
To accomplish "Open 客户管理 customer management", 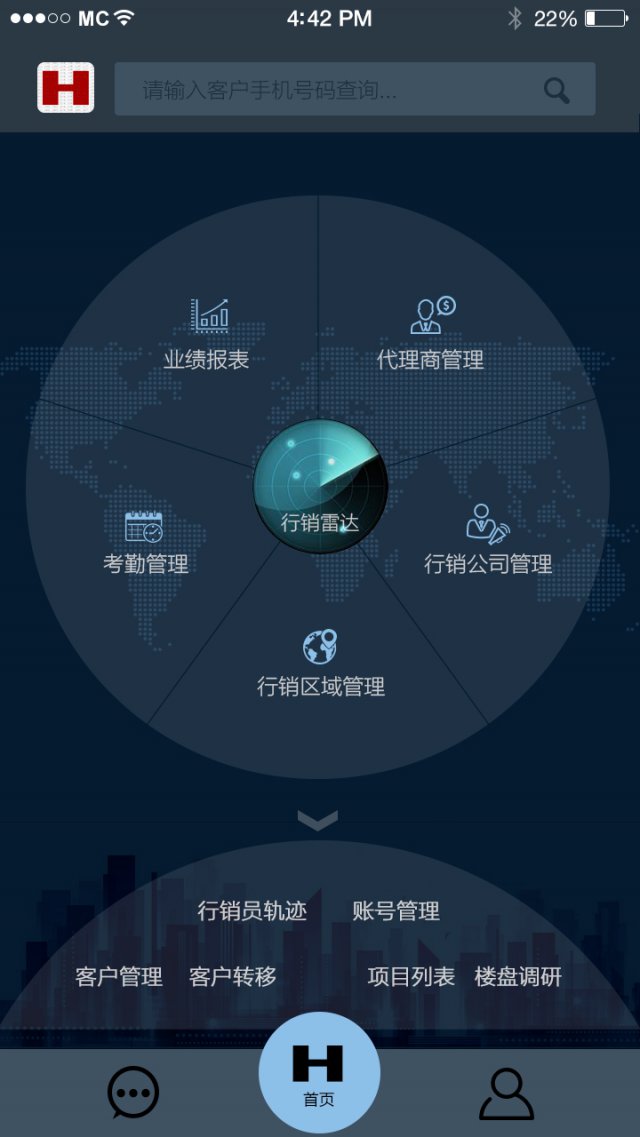I will (x=119, y=977).
